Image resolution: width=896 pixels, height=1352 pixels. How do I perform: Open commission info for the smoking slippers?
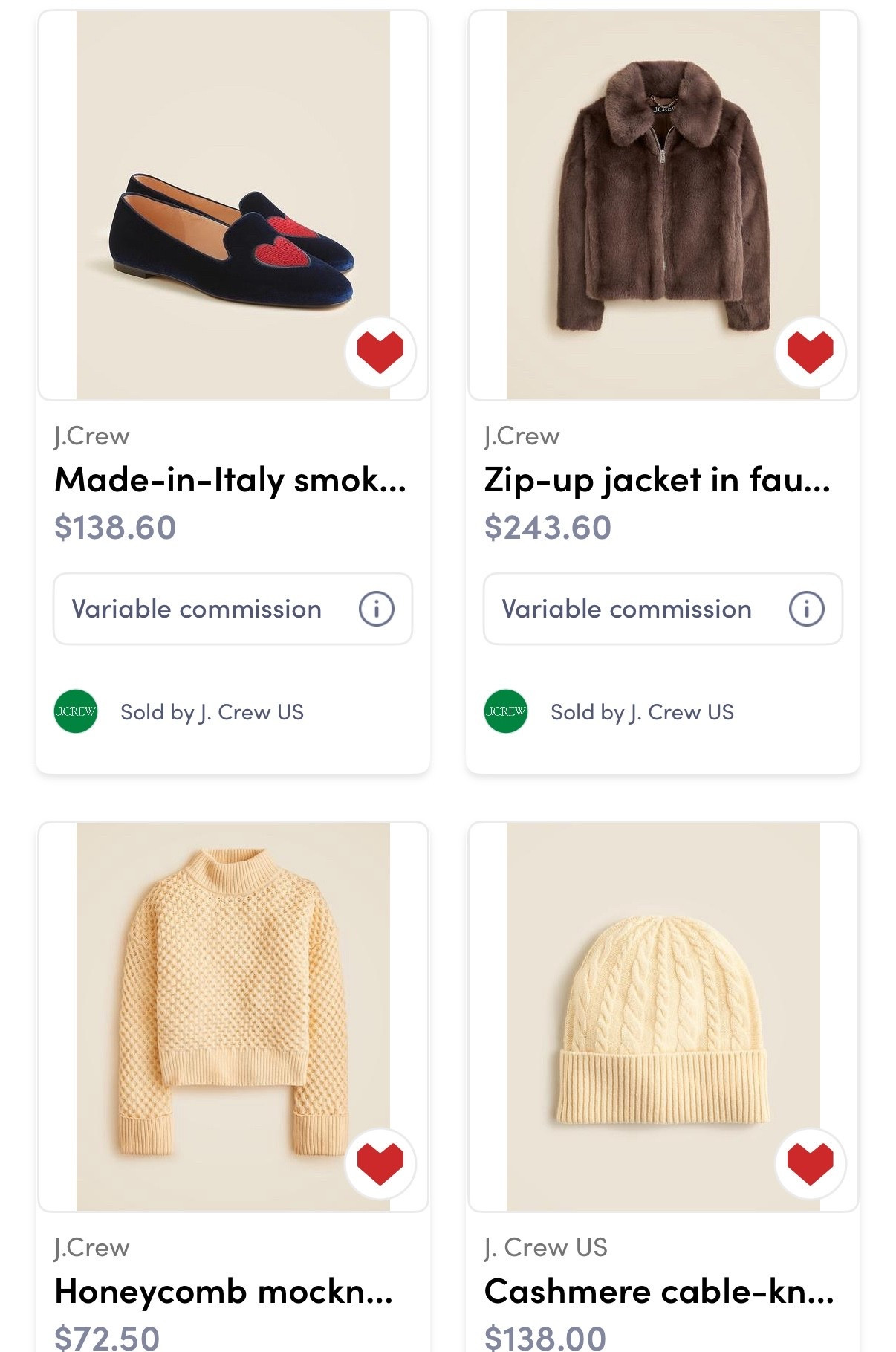click(377, 609)
